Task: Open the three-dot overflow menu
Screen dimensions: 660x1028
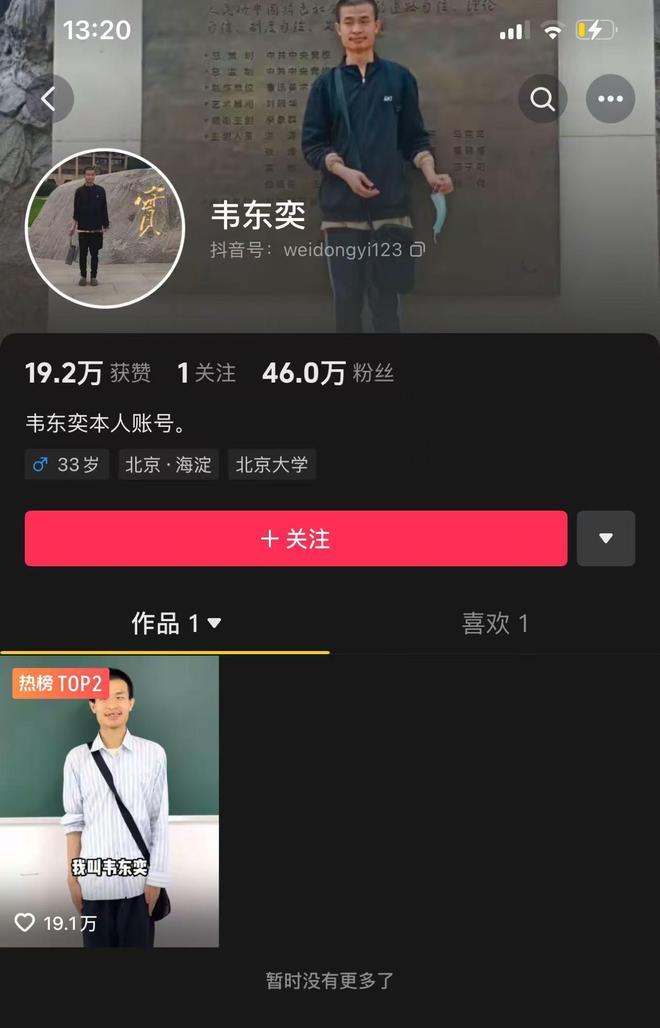Action: point(610,99)
